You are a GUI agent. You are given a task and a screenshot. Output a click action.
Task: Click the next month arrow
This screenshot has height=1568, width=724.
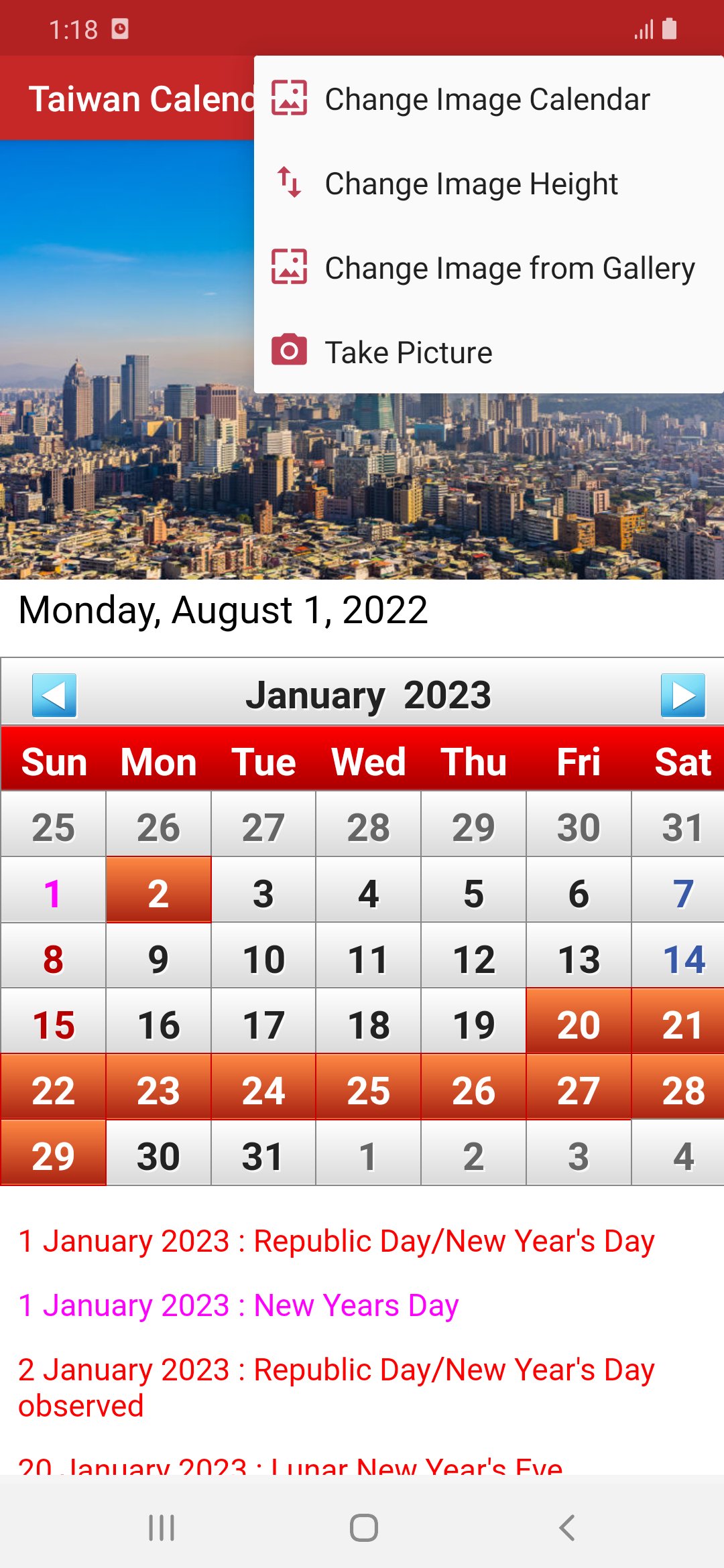click(x=684, y=696)
